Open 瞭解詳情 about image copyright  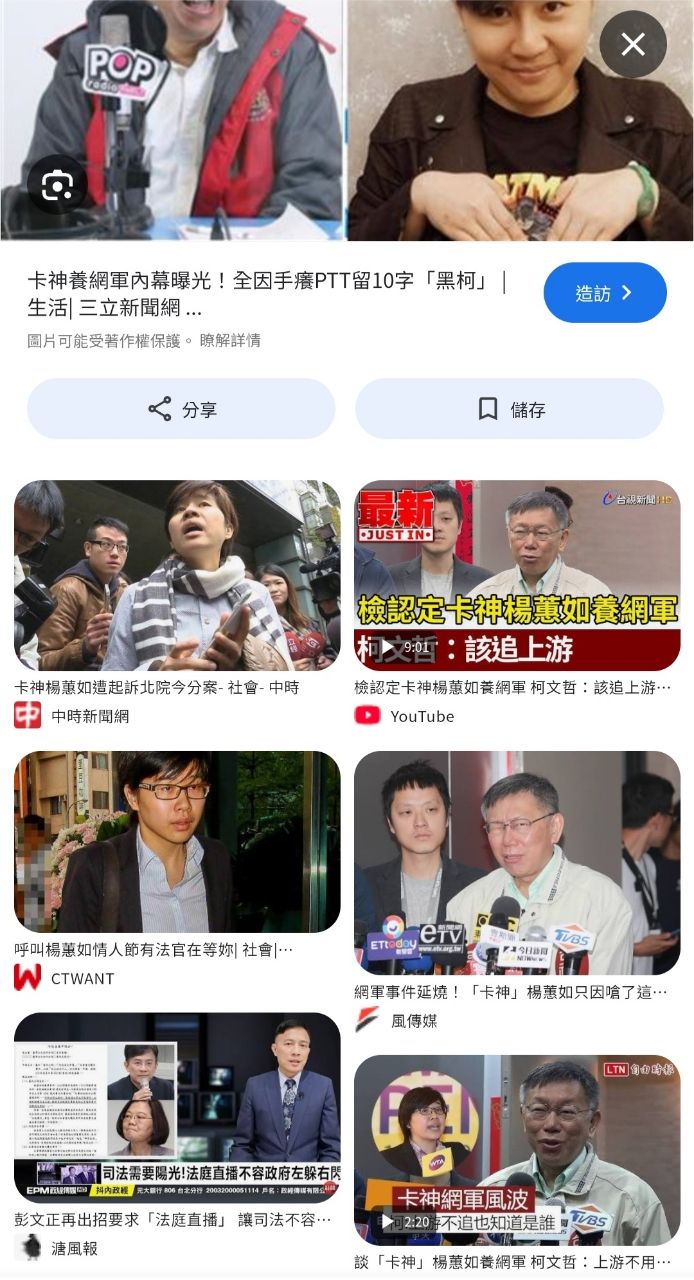pyautogui.click(x=230, y=341)
